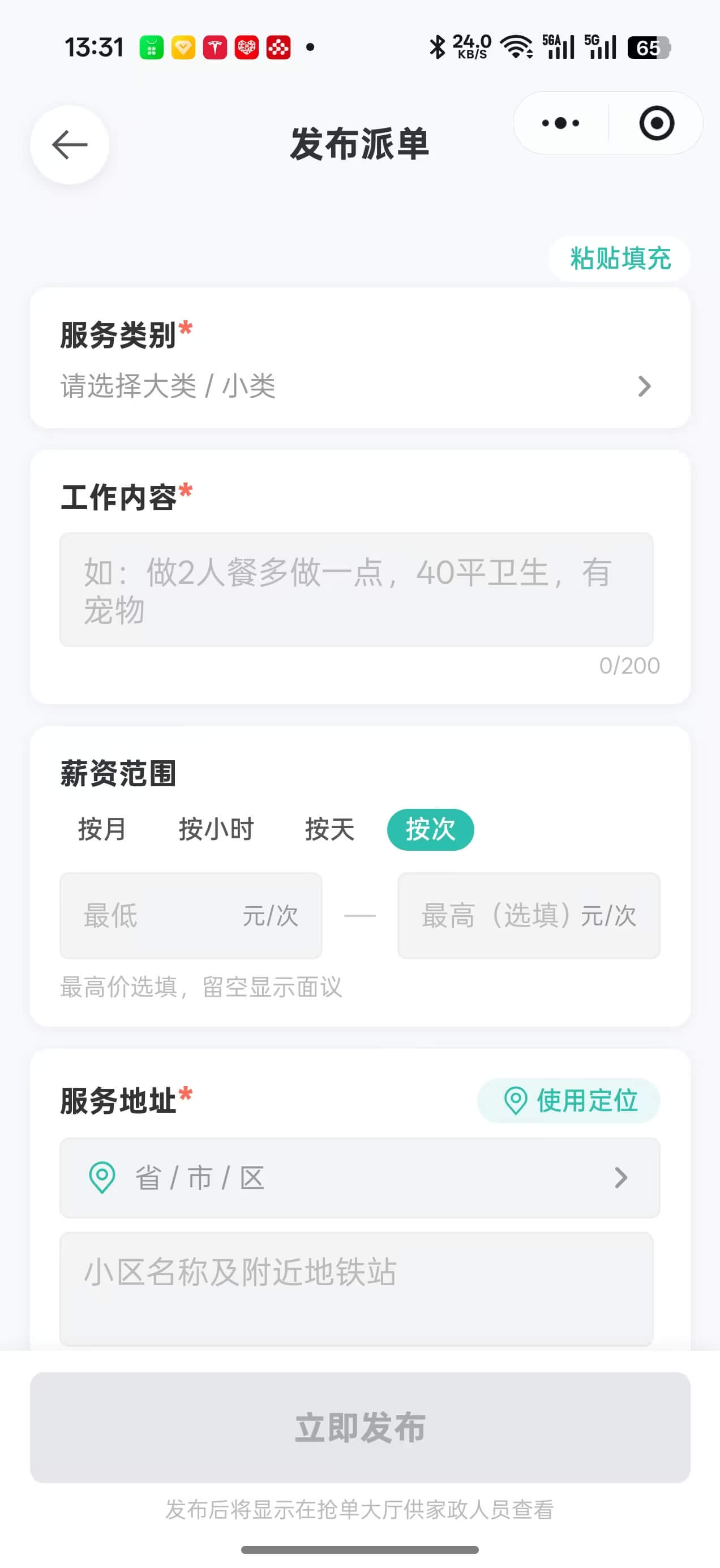Image resolution: width=720 pixels, height=1568 pixels.
Task: Select the 按天 salary option
Action: pos(329,829)
